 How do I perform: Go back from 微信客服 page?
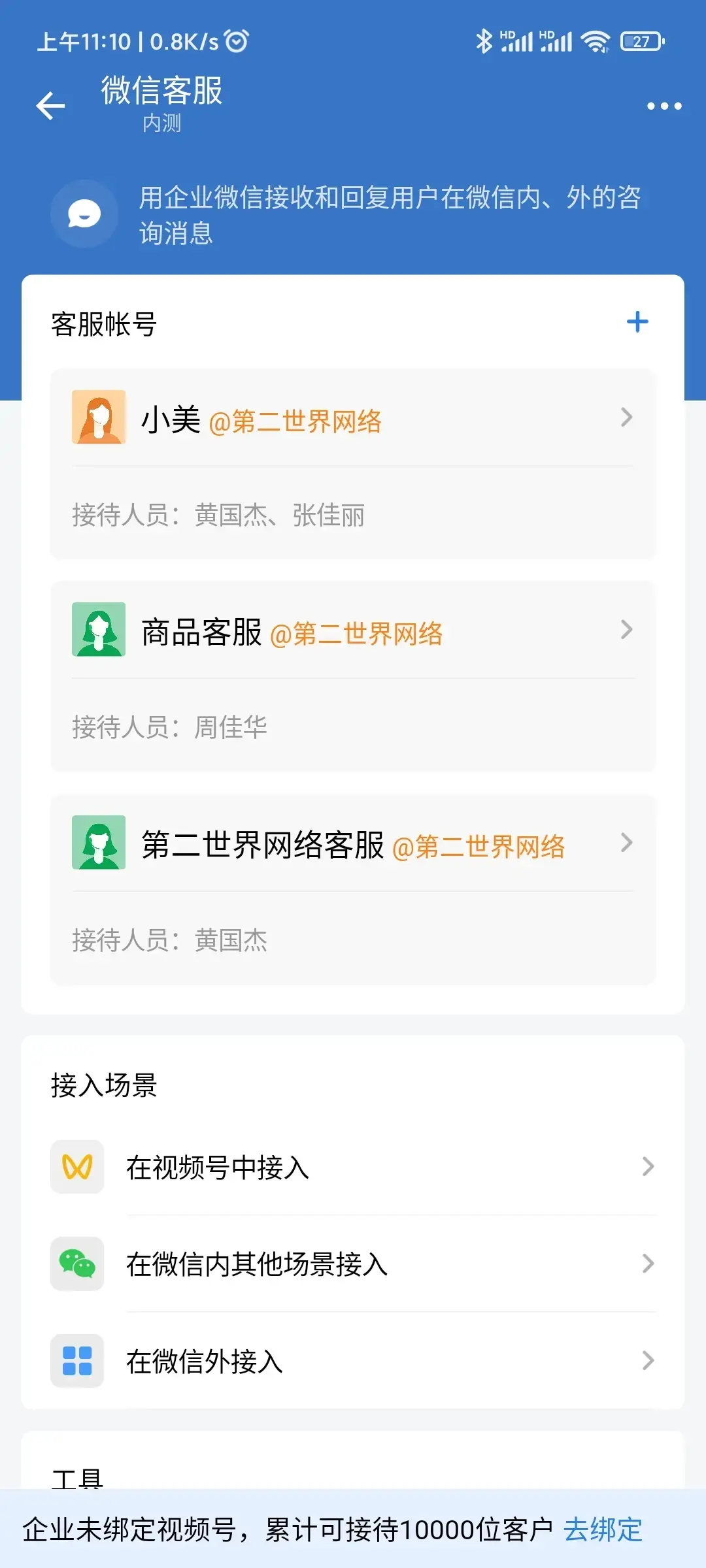(51, 106)
